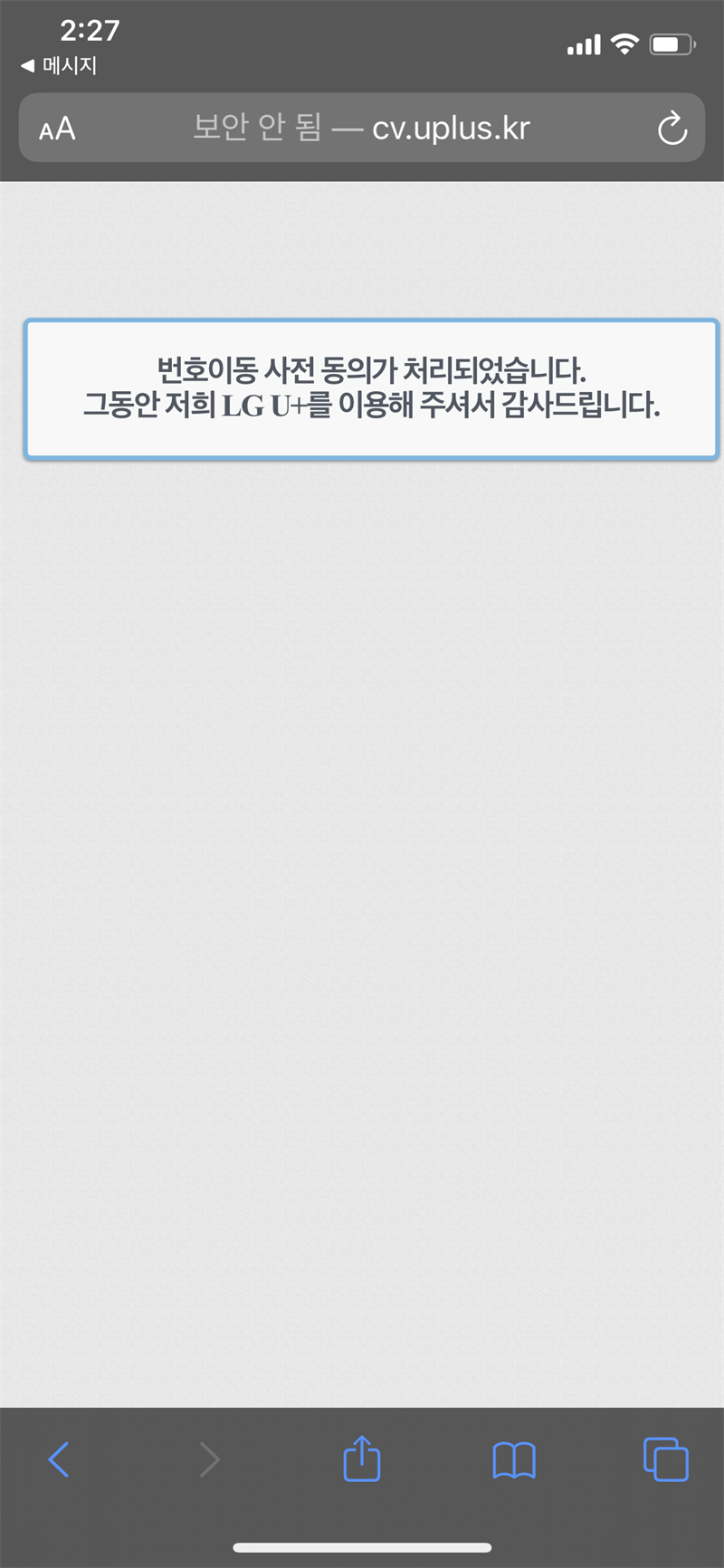Reload the current page
This screenshot has width=724, height=1568.
click(672, 129)
